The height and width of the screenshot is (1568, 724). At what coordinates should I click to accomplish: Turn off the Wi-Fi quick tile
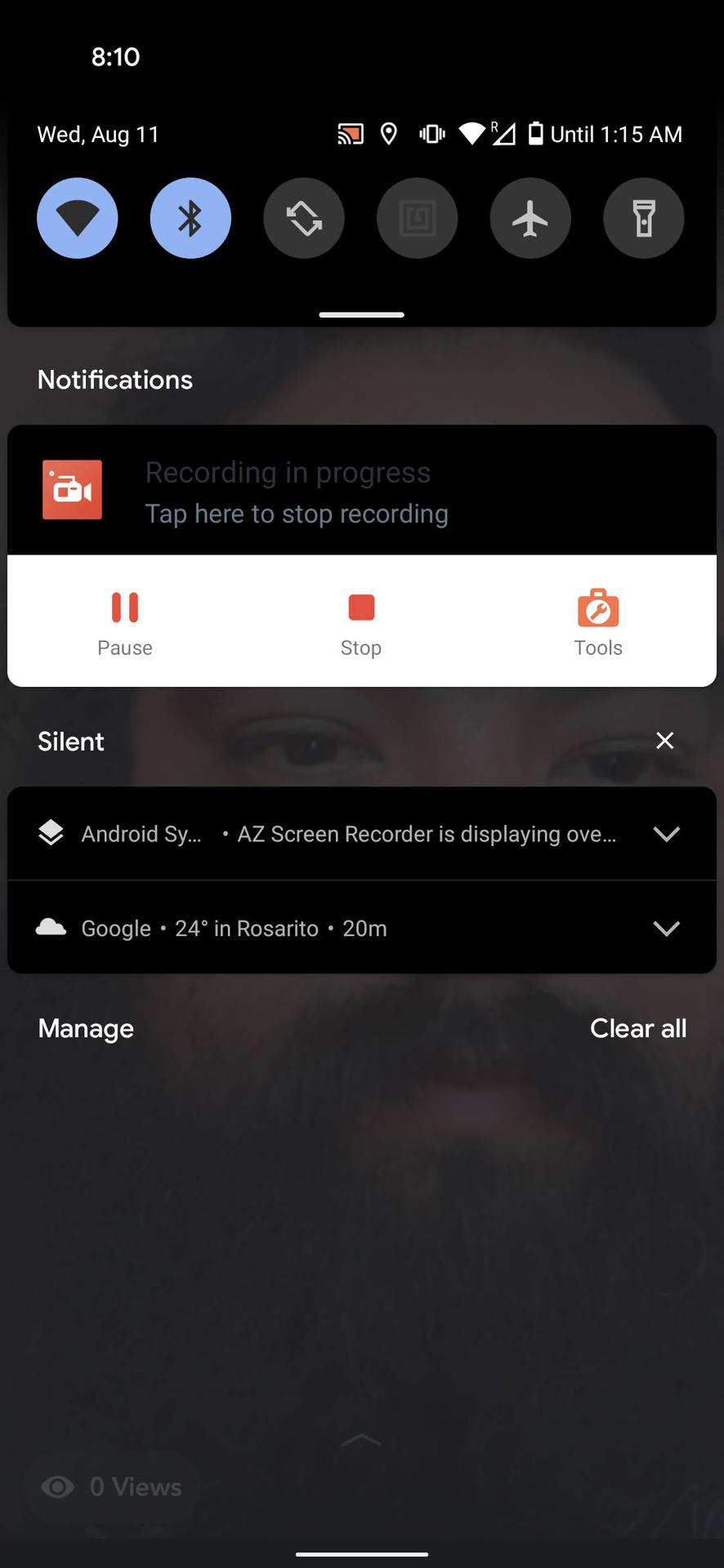78,218
